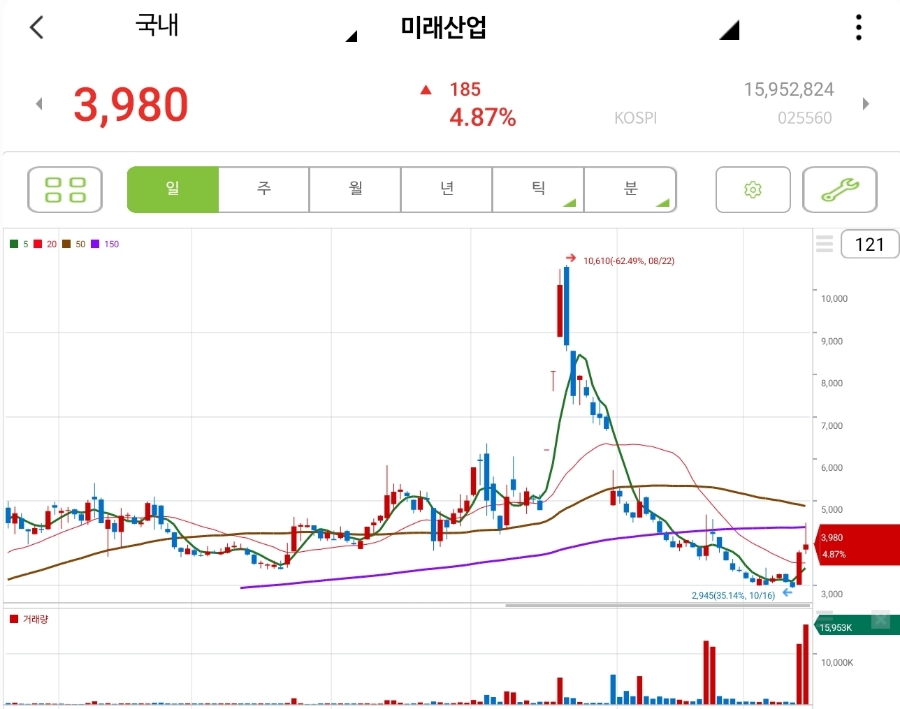Open the chart layout grid button

coord(65,190)
